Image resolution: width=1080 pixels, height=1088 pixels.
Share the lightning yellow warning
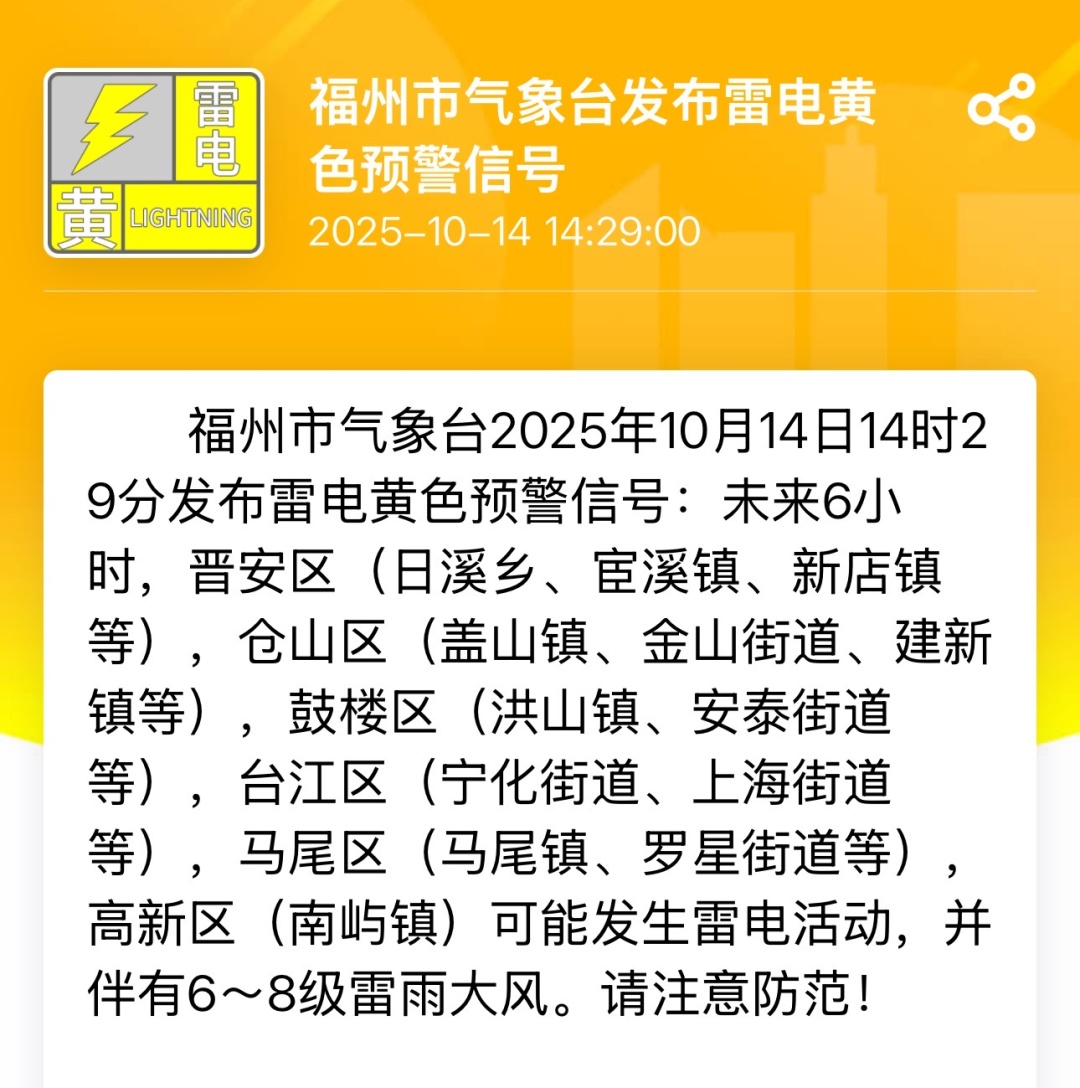(1001, 107)
